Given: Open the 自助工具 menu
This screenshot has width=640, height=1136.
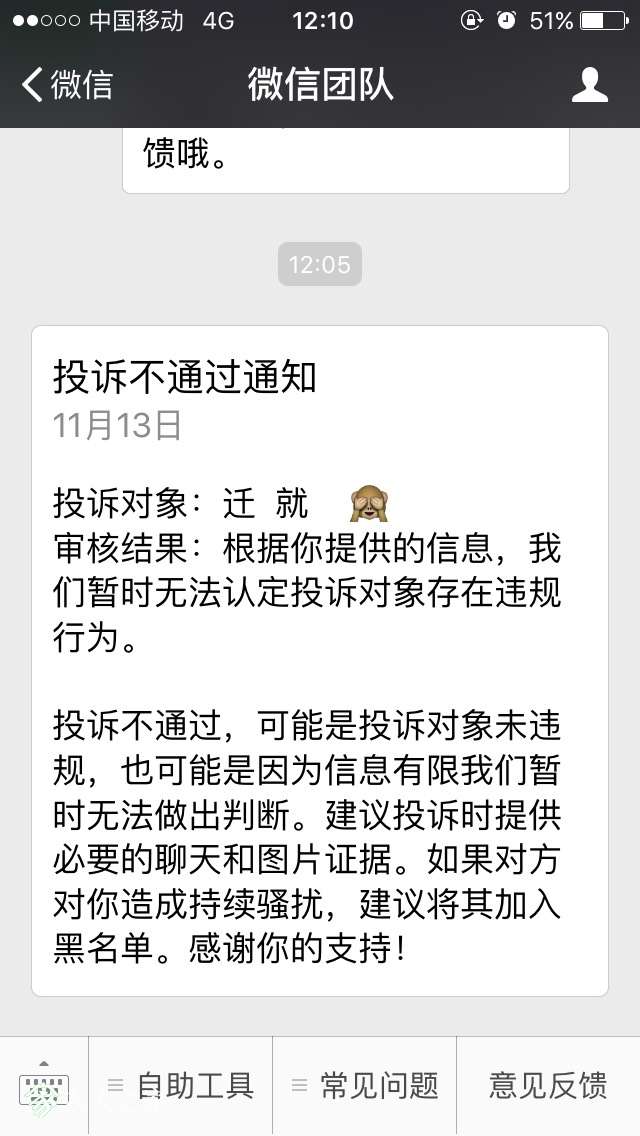Looking at the screenshot, I should click(181, 1086).
